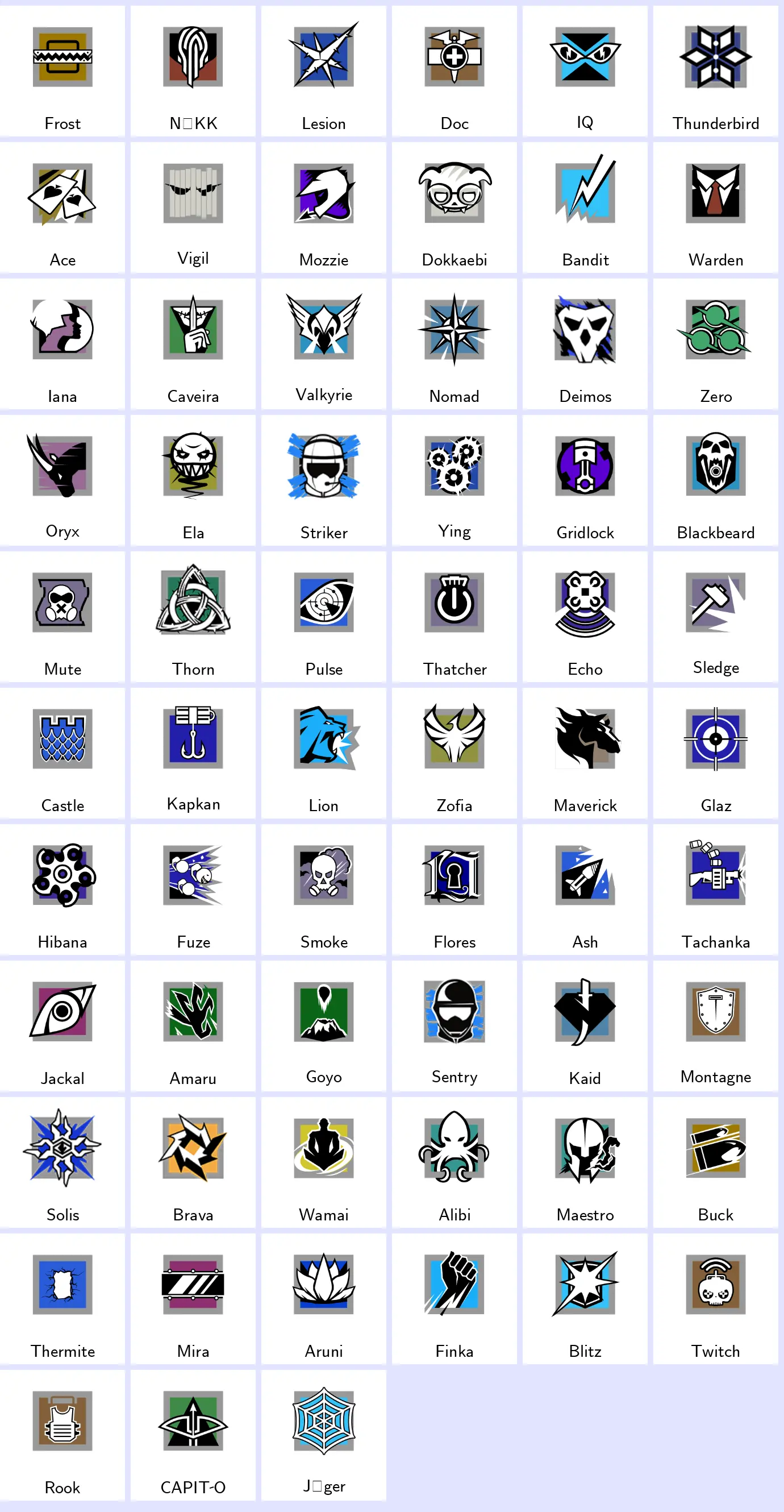Open the Tachanka operator card
This screenshot has height=1512, width=784.
pyautogui.click(x=715, y=890)
